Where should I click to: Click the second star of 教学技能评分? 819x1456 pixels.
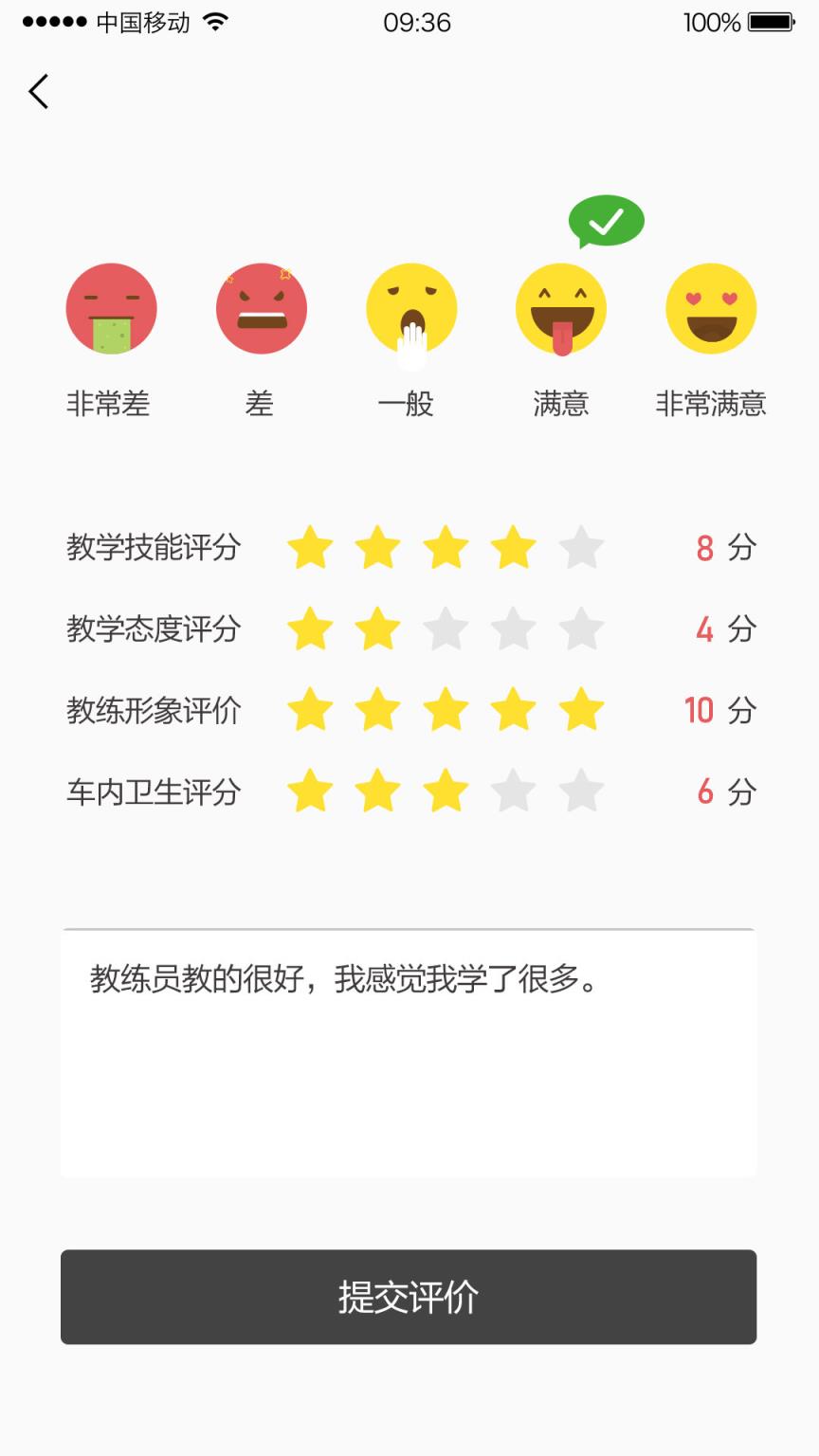click(x=378, y=548)
